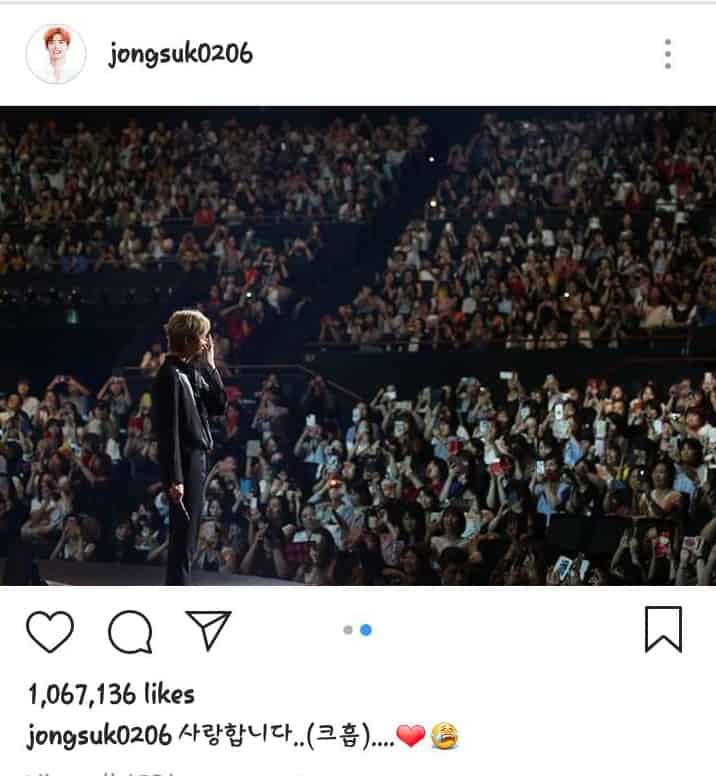
Task: Open comments via speech bubble icon
Action: (130, 631)
